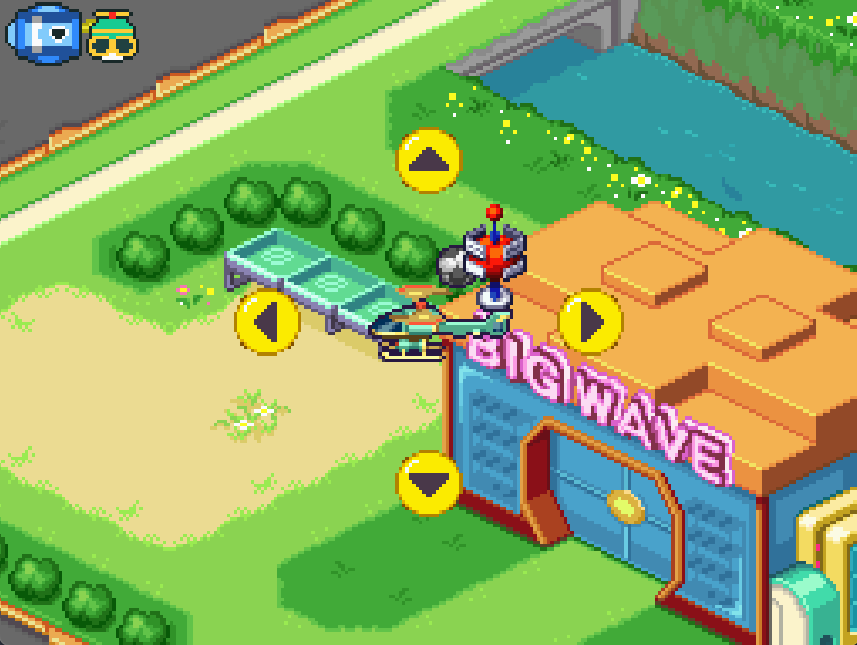Viewport: 857px width, 645px height.
Task: Tap the down arrow button
Action: (x=429, y=483)
